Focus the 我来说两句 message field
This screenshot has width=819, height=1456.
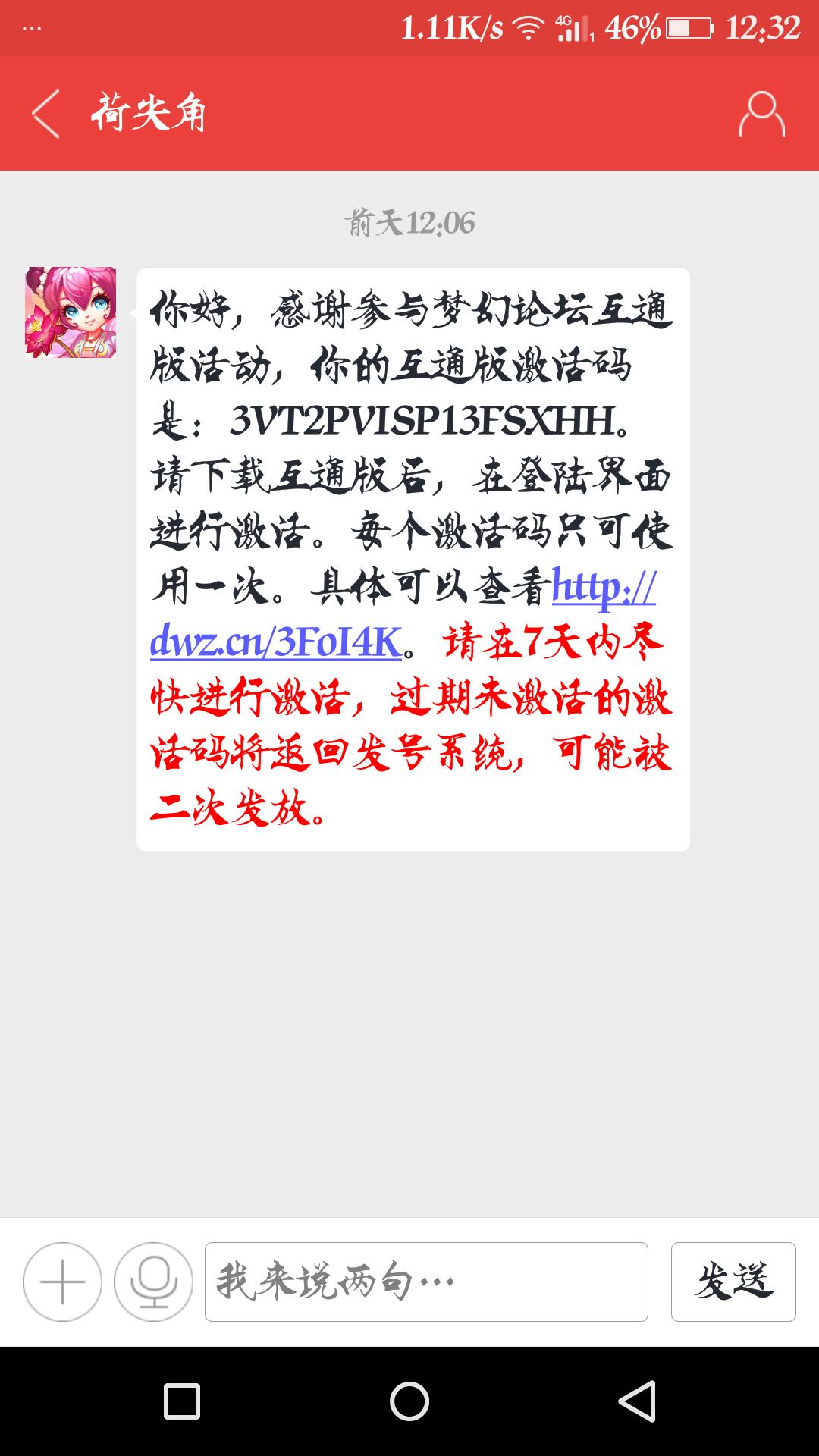coord(426,1282)
